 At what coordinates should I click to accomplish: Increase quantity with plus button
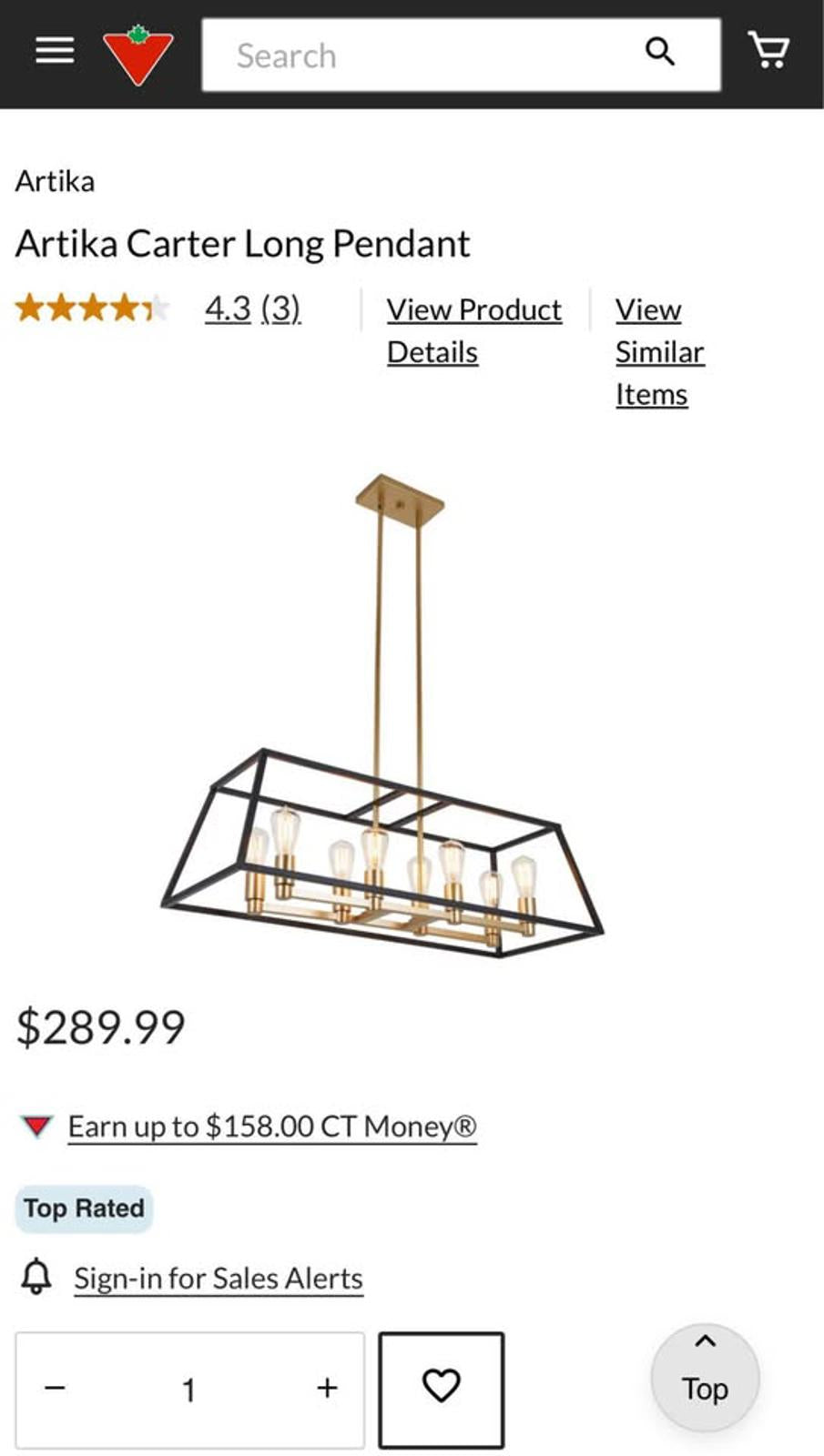click(x=327, y=1389)
